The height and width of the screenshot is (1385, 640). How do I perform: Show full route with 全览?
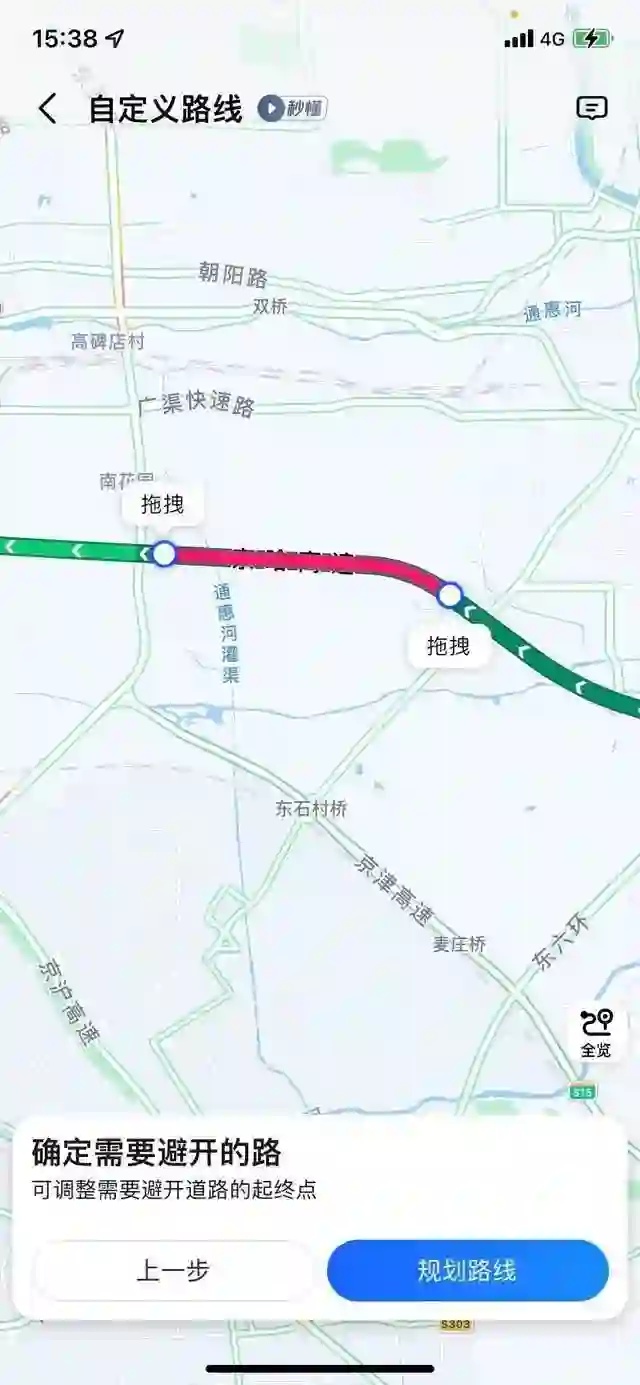(597, 1033)
